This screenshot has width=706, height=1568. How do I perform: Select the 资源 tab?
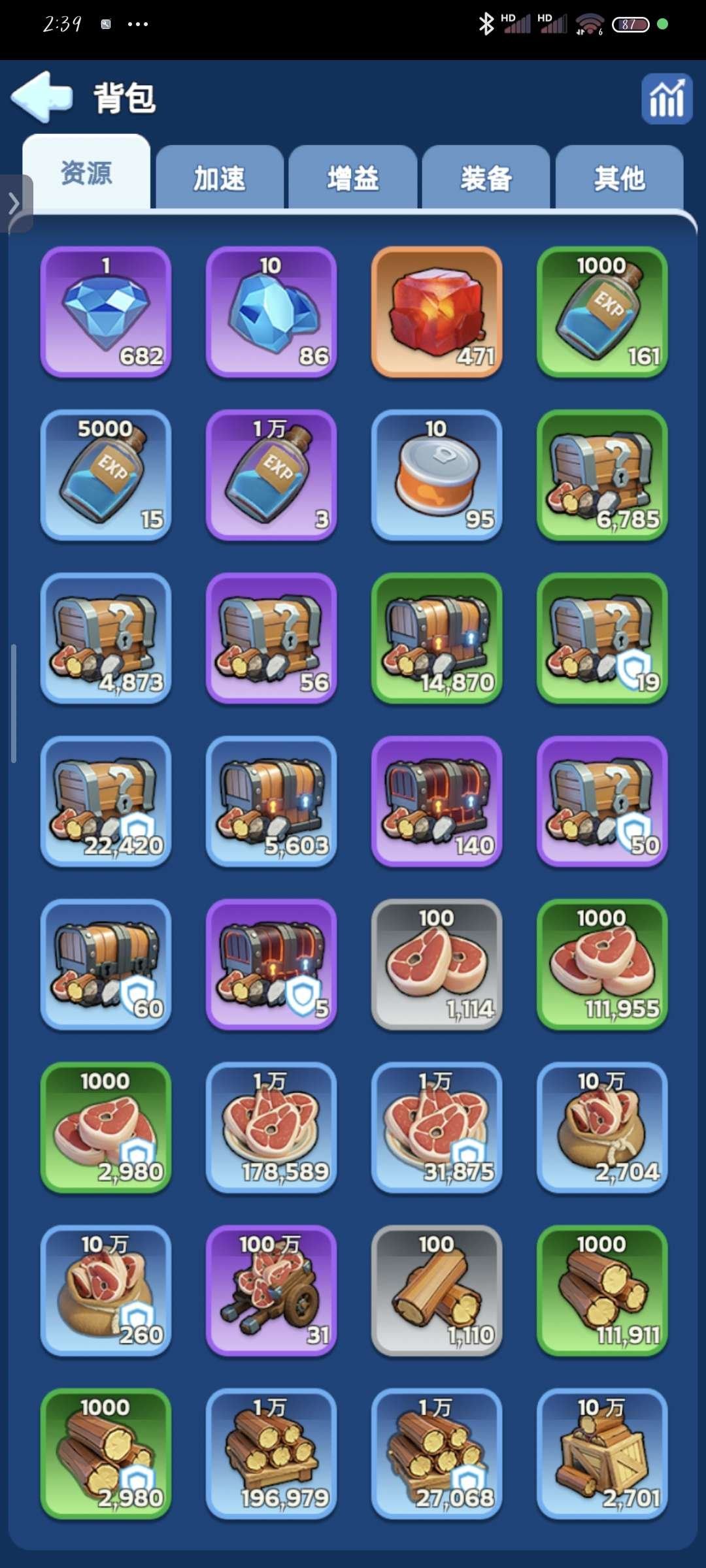86,174
